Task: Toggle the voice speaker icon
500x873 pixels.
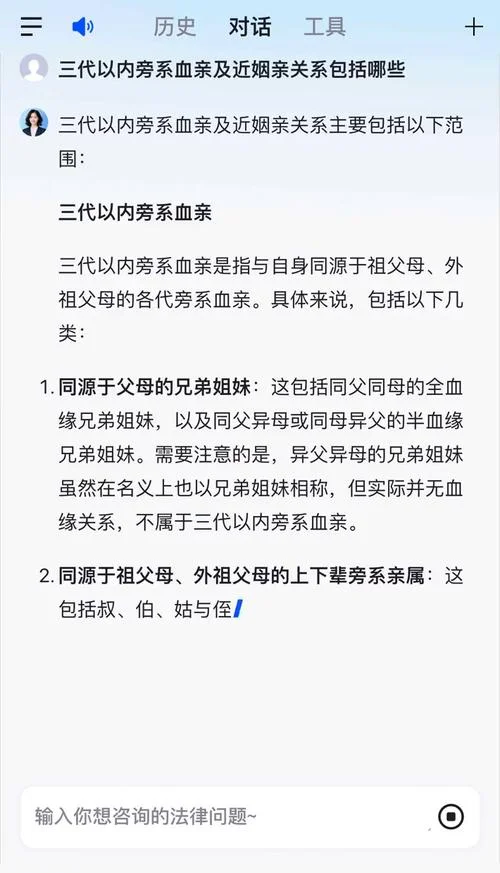Action: (x=83, y=26)
